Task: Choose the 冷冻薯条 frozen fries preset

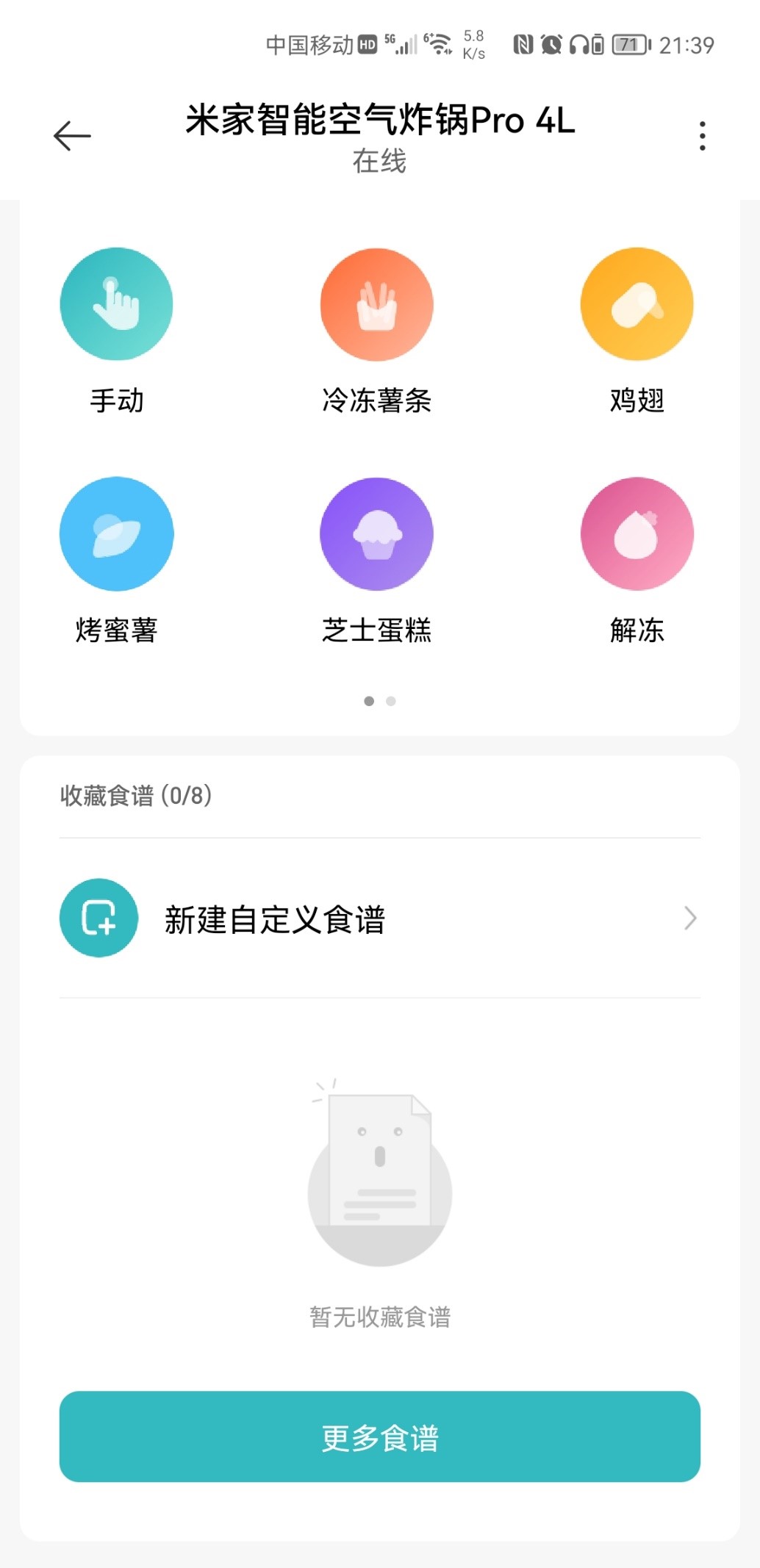Action: 377,304
